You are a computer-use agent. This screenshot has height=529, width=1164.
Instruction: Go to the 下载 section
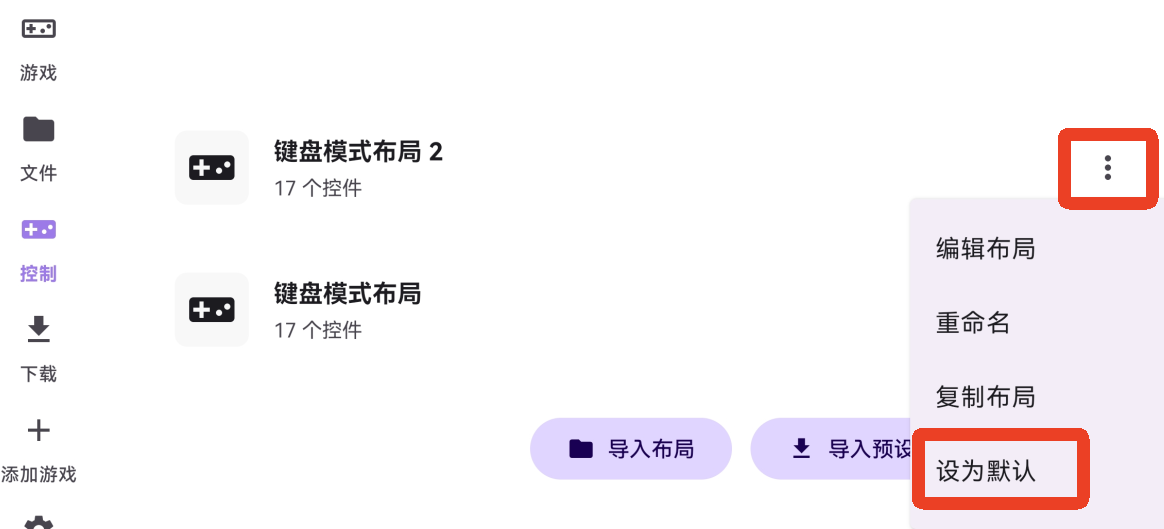coord(39,348)
